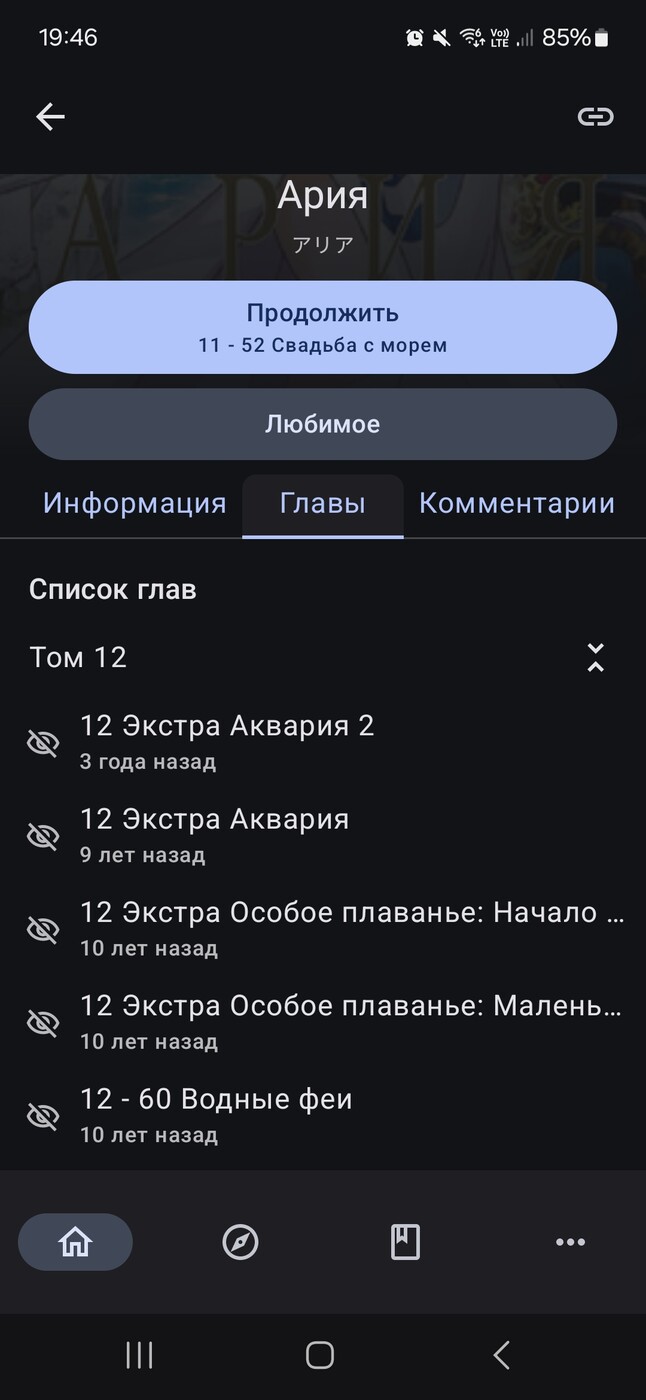
Task: Select the Главы tab
Action: coord(322,503)
